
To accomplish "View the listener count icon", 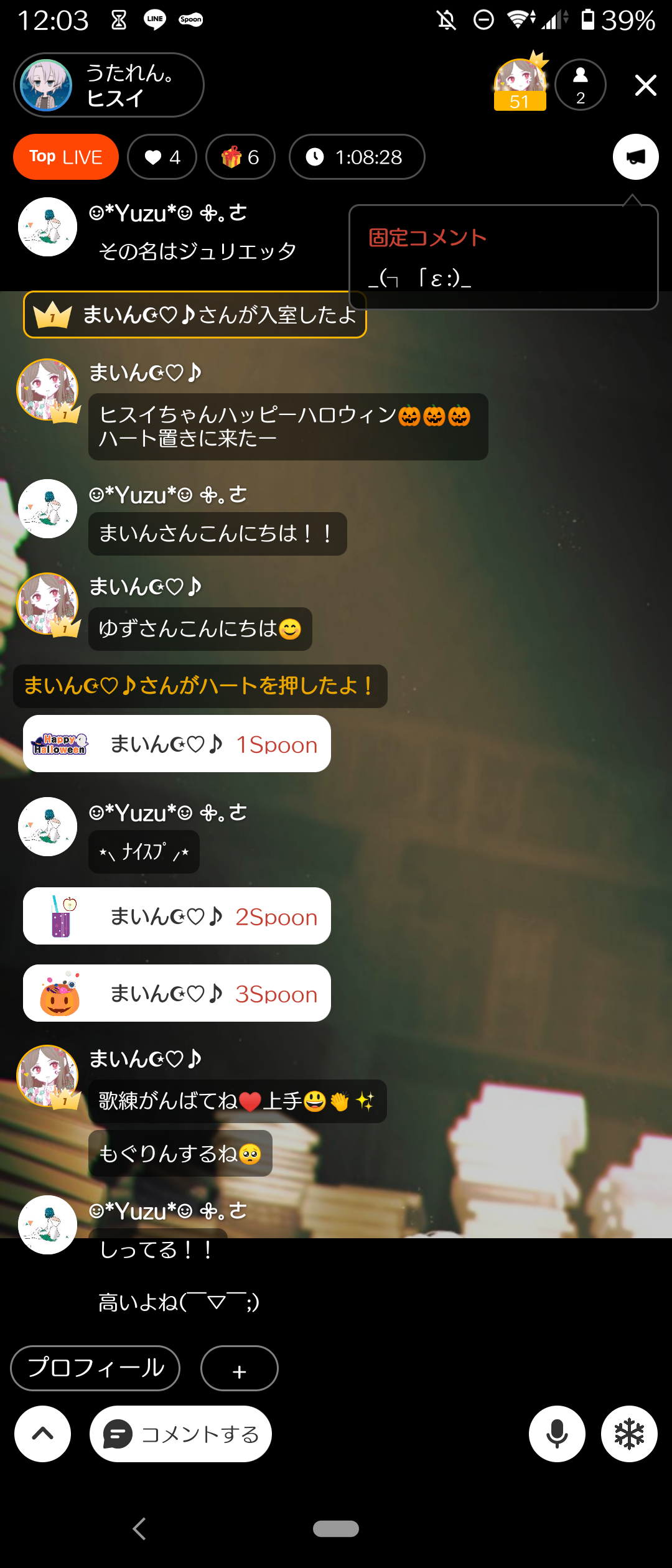I will coord(580,85).
